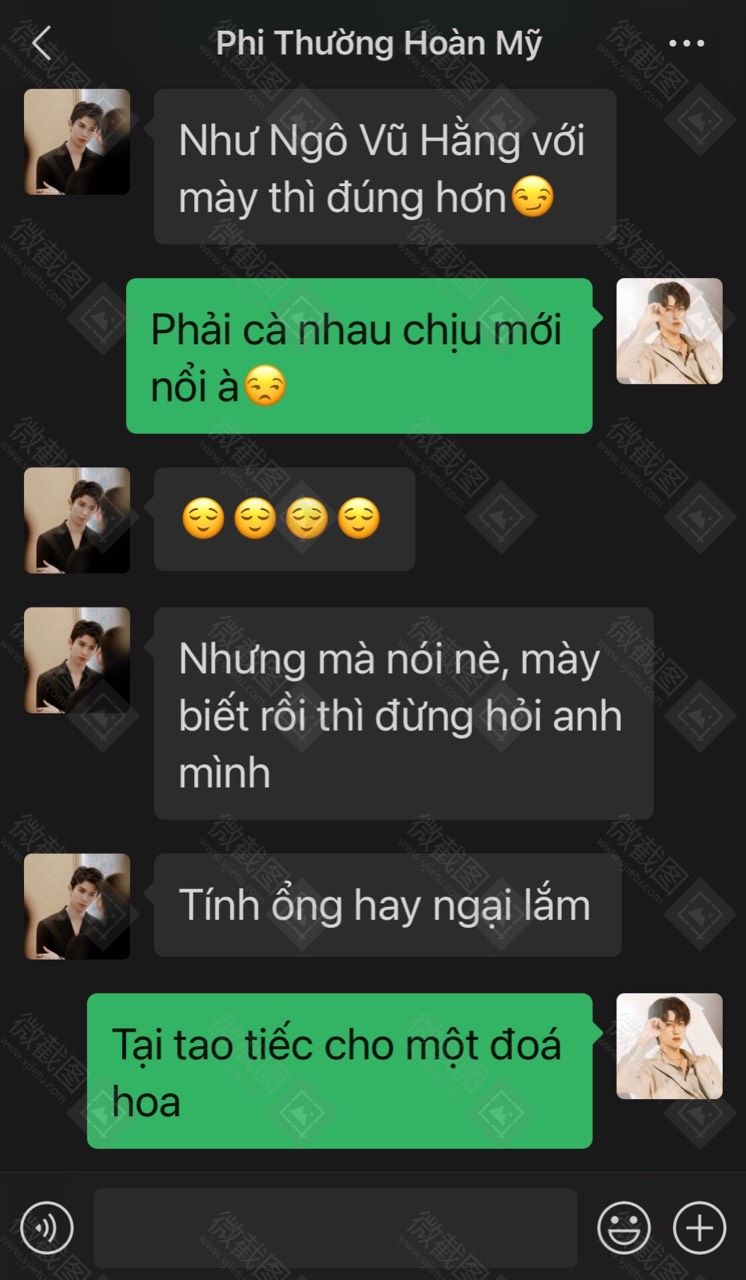Open the emoji sticker picker
The width and height of the screenshot is (746, 1280).
624,1227
